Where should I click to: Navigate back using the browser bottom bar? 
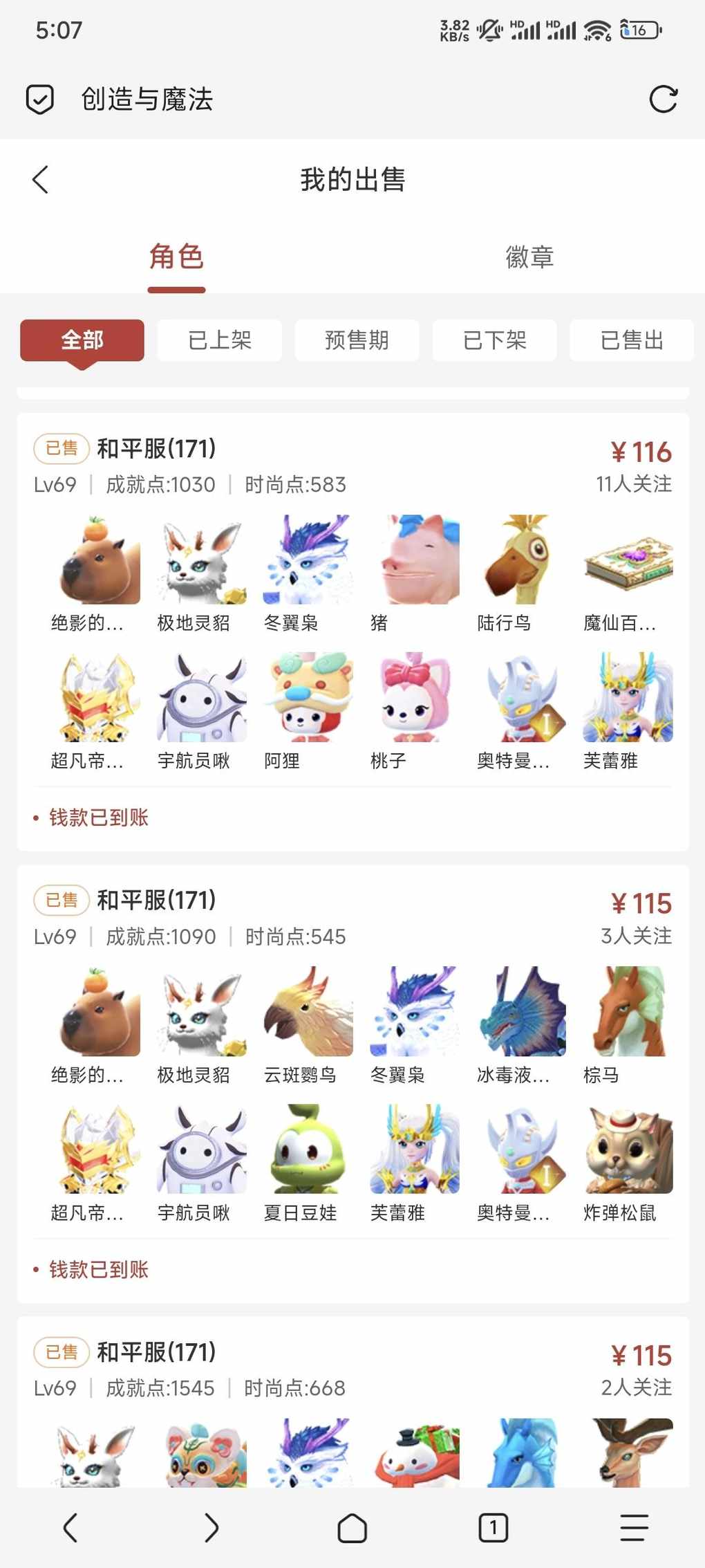click(x=70, y=1527)
